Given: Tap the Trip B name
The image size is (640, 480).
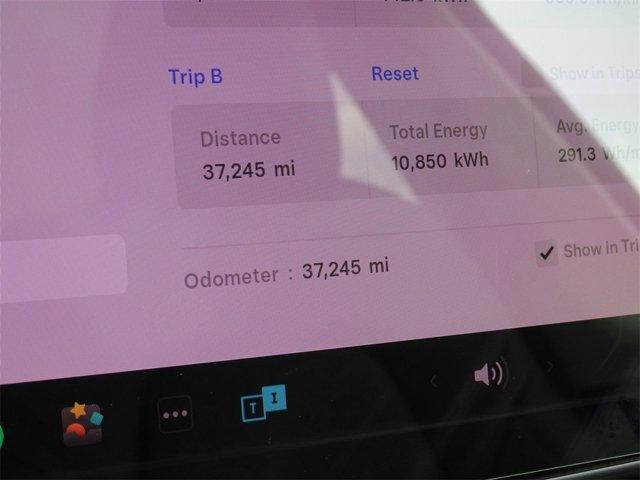Looking at the screenshot, I should [195, 76].
